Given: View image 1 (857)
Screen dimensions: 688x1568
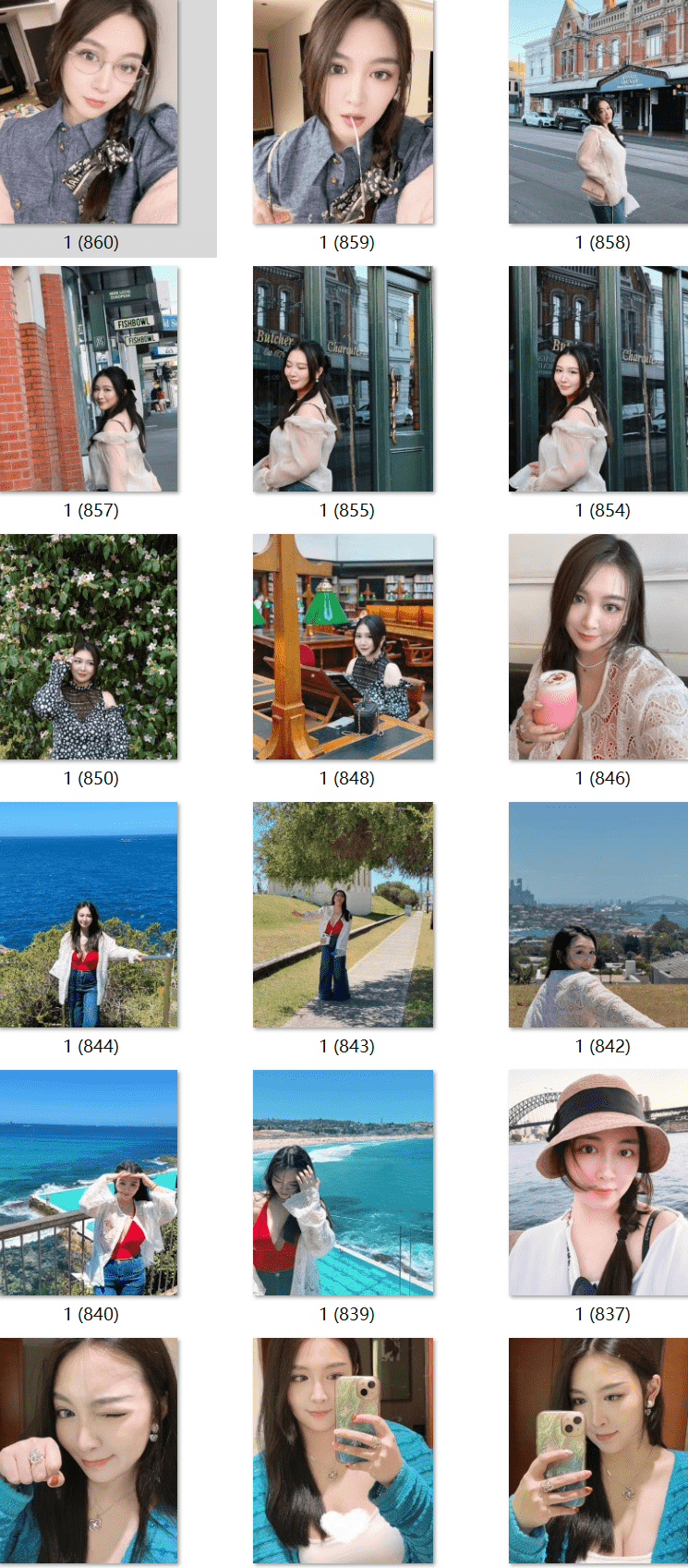Looking at the screenshot, I should tap(89, 379).
